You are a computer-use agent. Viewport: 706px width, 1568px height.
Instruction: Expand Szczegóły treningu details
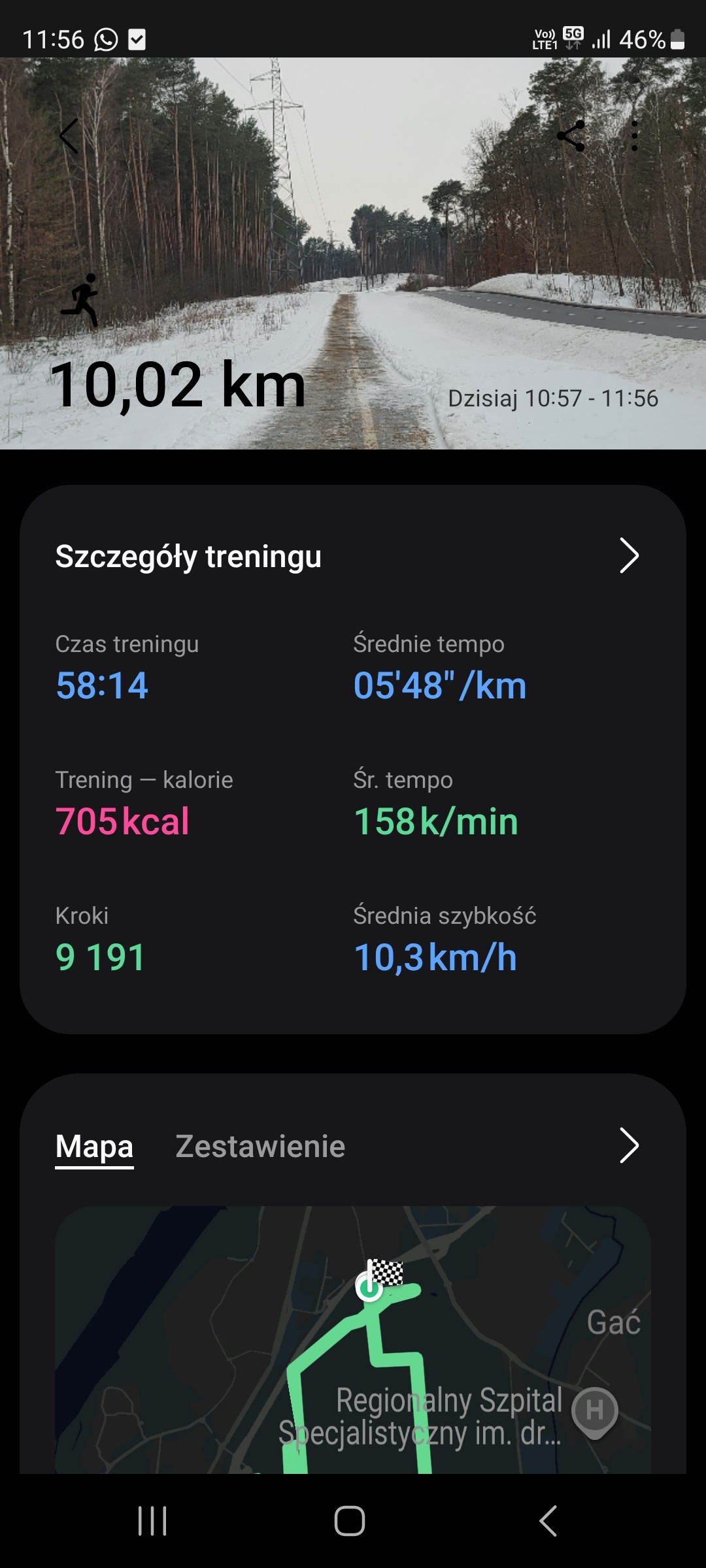[630, 556]
